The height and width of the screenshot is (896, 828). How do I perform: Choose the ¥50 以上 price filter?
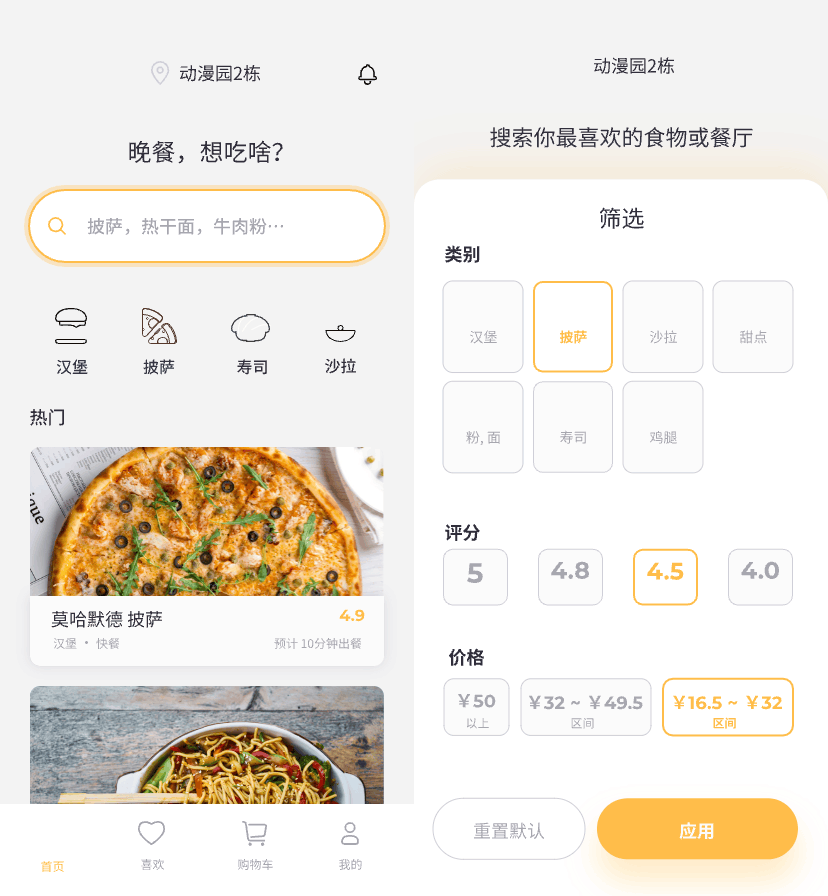(476, 707)
